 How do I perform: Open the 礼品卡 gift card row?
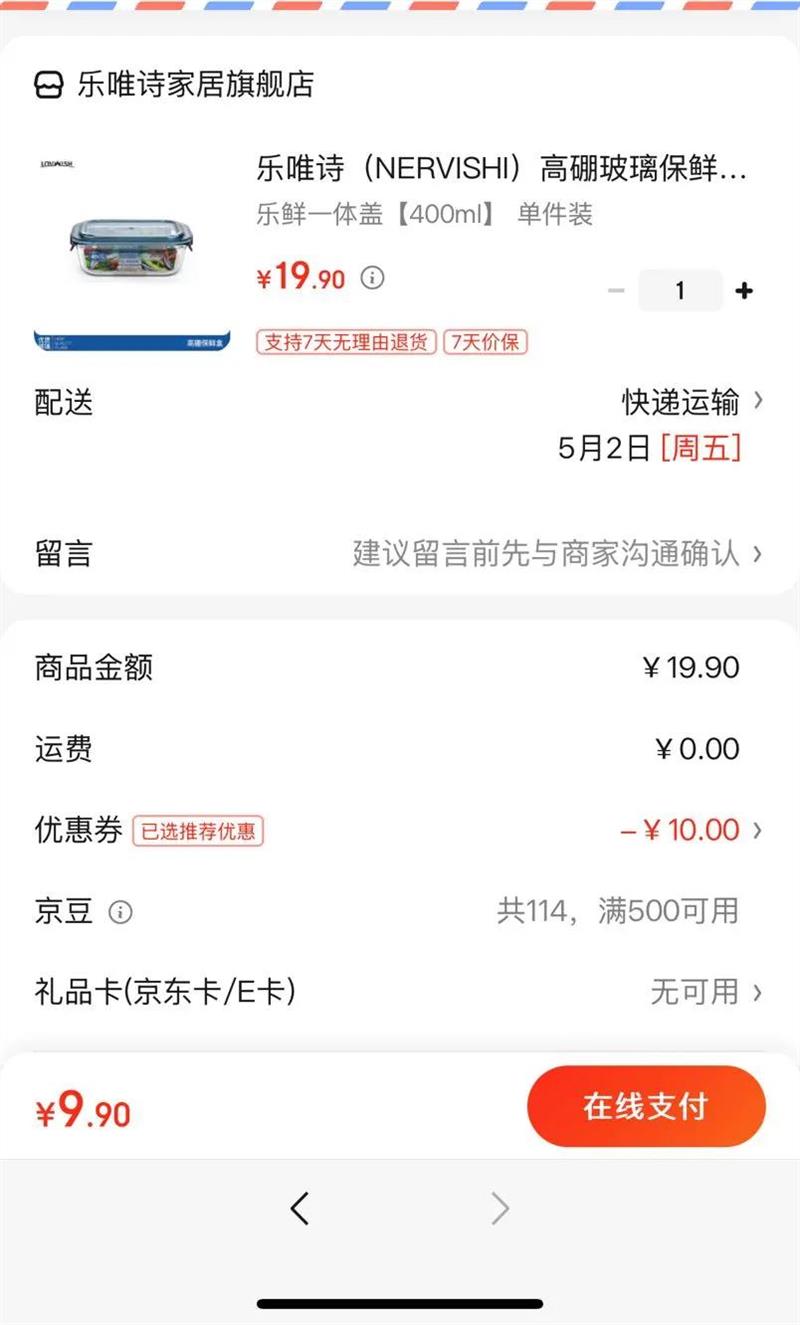(400, 992)
